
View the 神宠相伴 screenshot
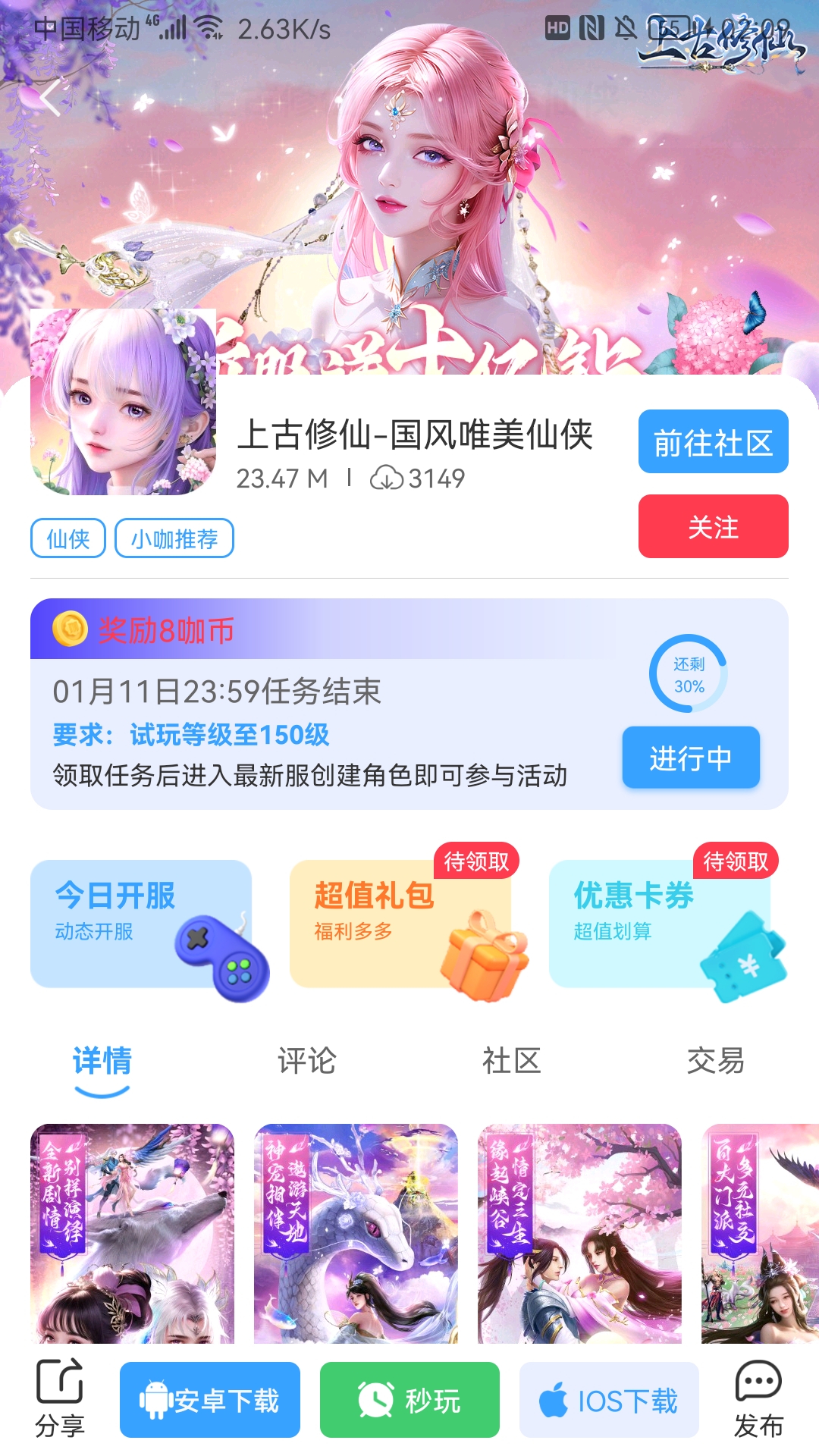tap(356, 1234)
